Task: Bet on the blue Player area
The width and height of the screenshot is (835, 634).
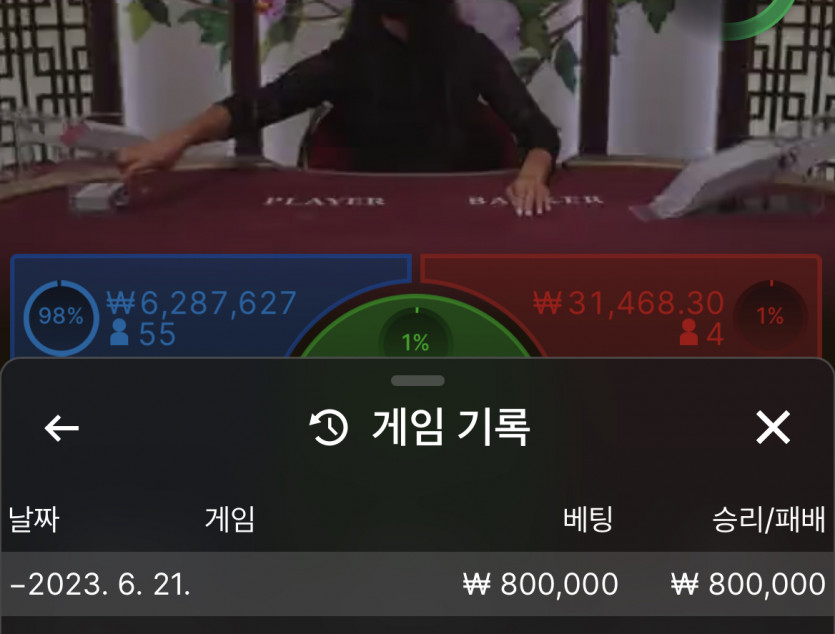Action: (x=200, y=308)
